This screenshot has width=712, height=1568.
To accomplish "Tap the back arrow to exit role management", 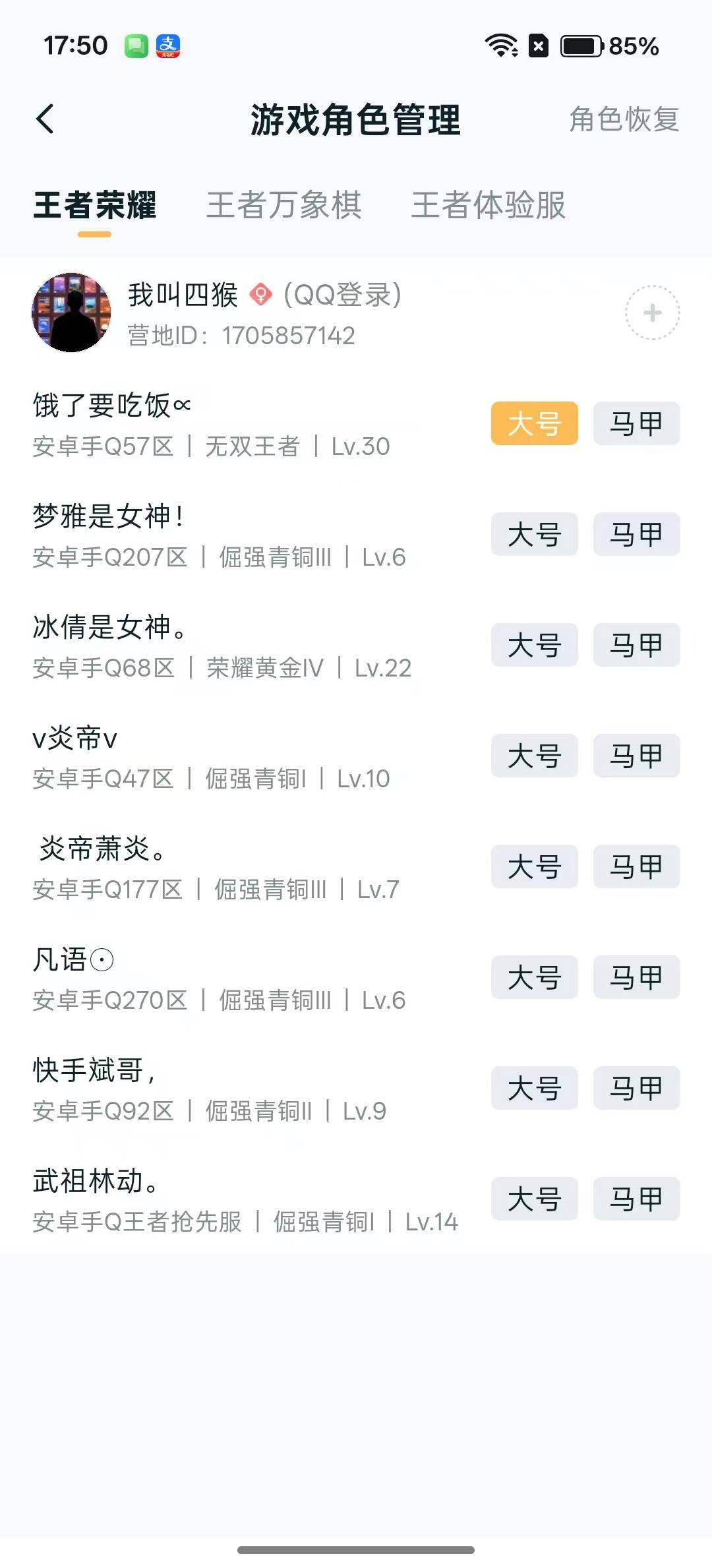I will click(45, 120).
